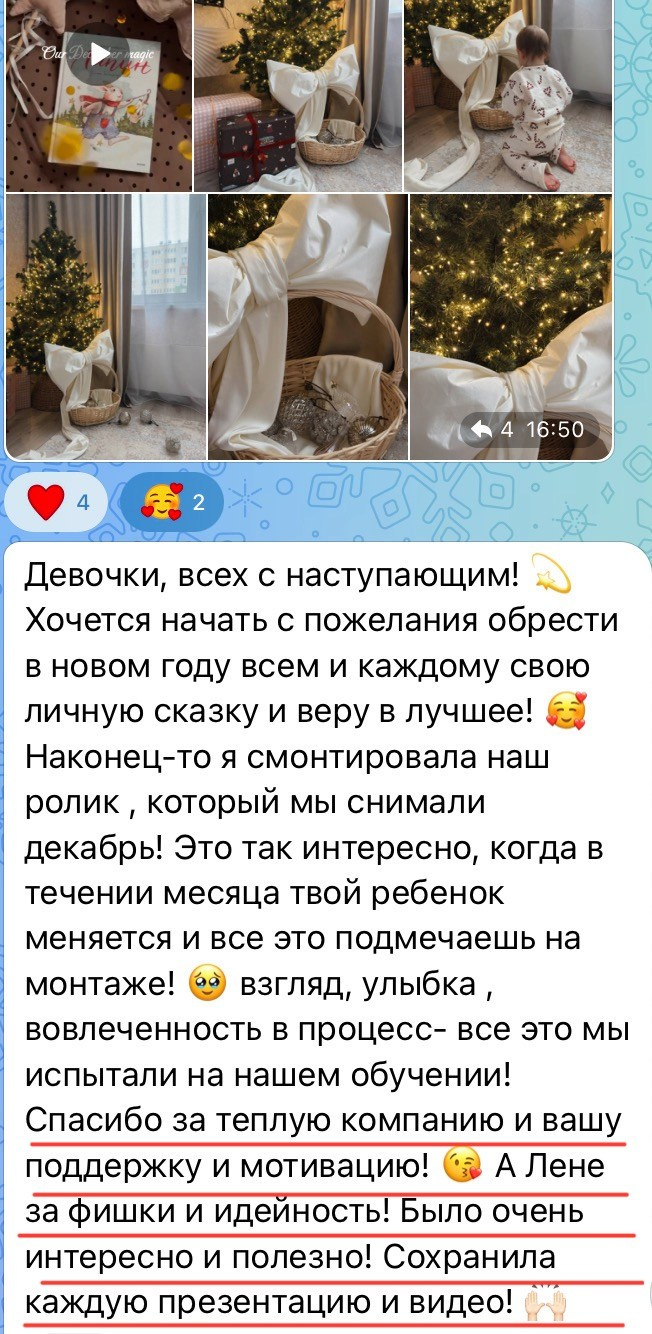
Task: Play the video with the book
Action: pos(100,57)
